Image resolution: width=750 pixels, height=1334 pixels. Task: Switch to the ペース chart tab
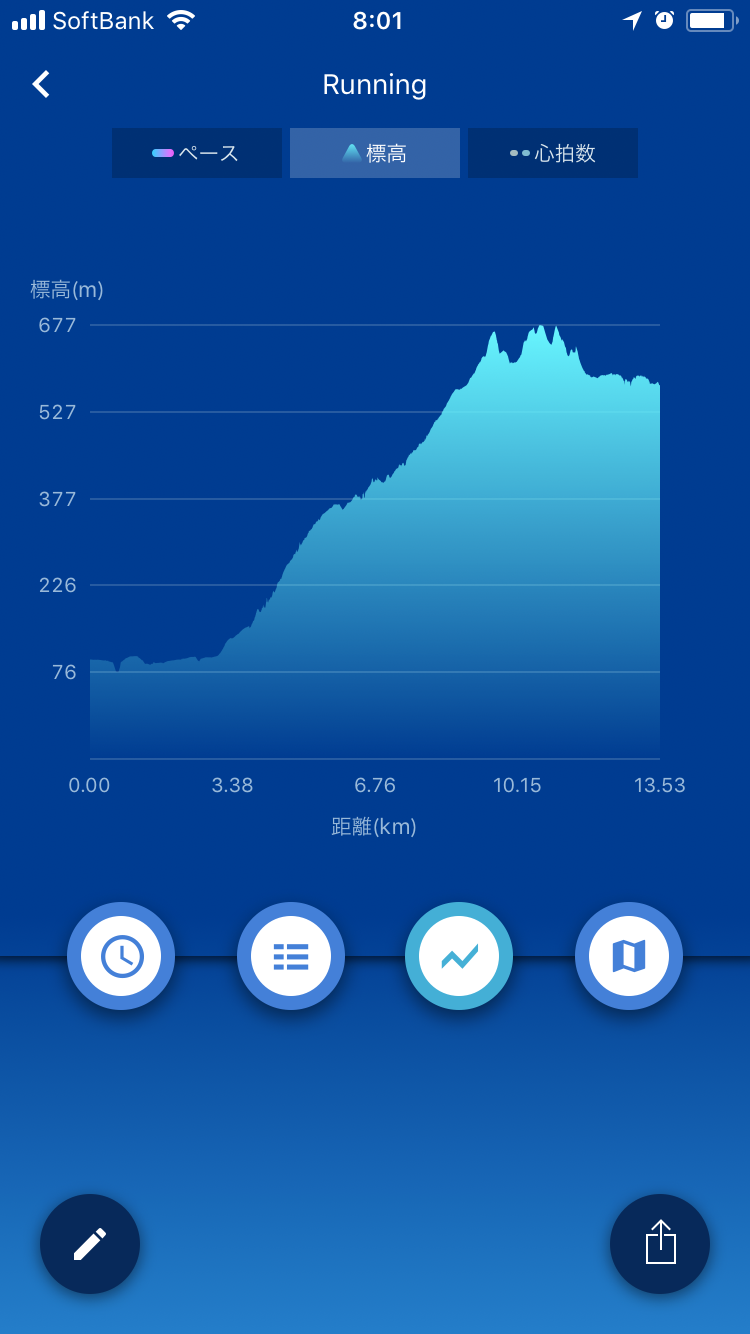tap(196, 153)
